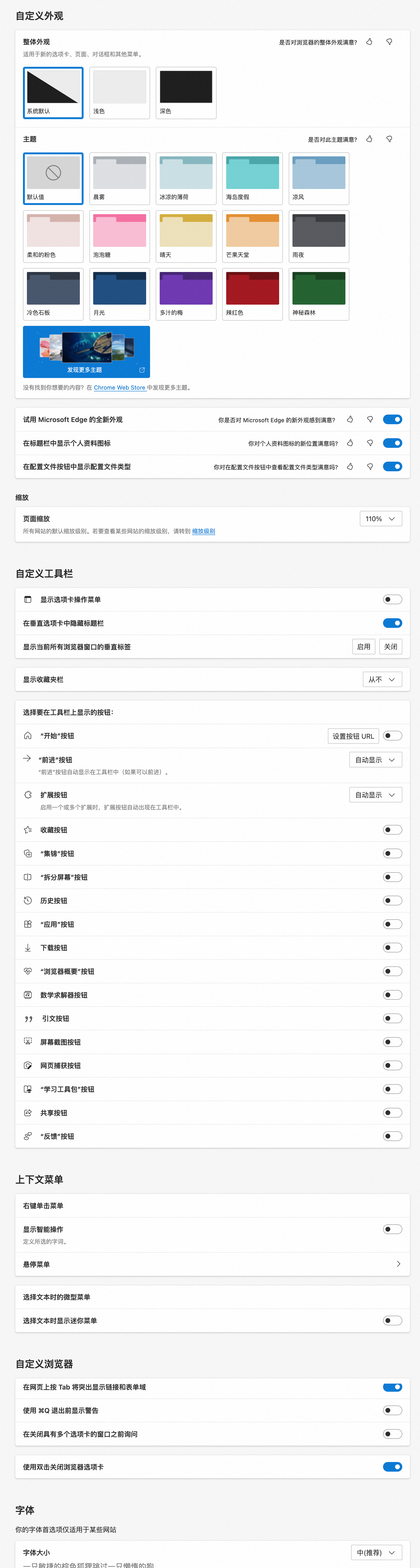Screen dimensions: 420x1568
Task: Open the 字体大小 中(推荐) dropdown
Action: (376, 1553)
